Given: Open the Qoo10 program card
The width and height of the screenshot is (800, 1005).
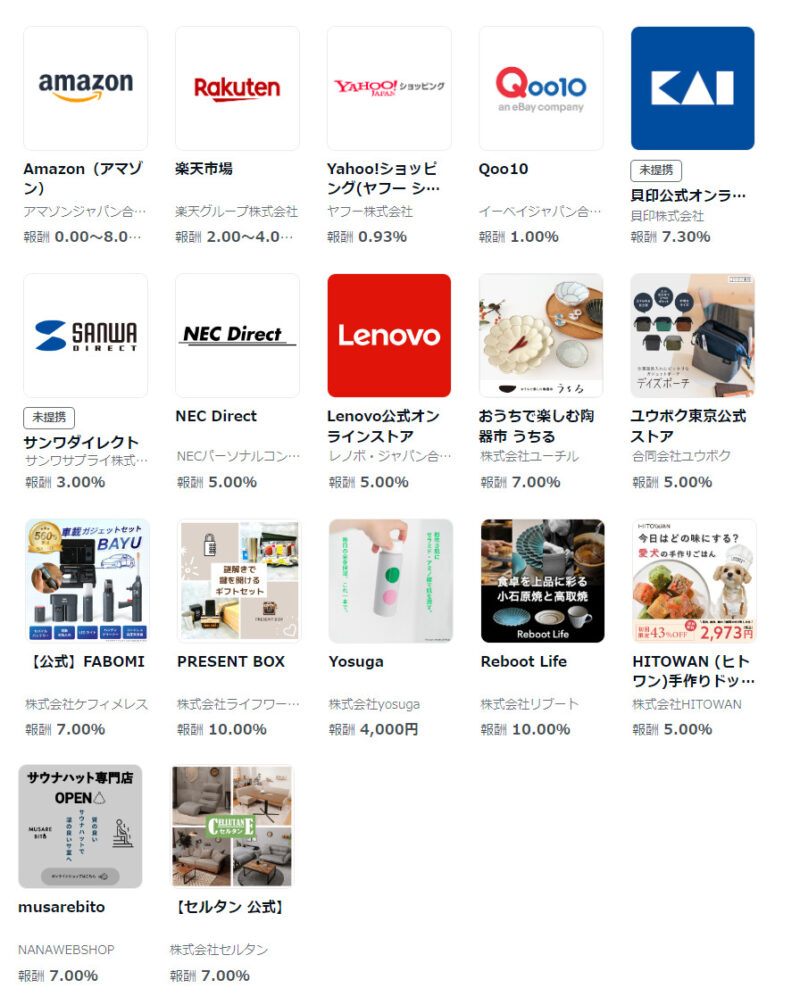Looking at the screenshot, I should 541,88.
